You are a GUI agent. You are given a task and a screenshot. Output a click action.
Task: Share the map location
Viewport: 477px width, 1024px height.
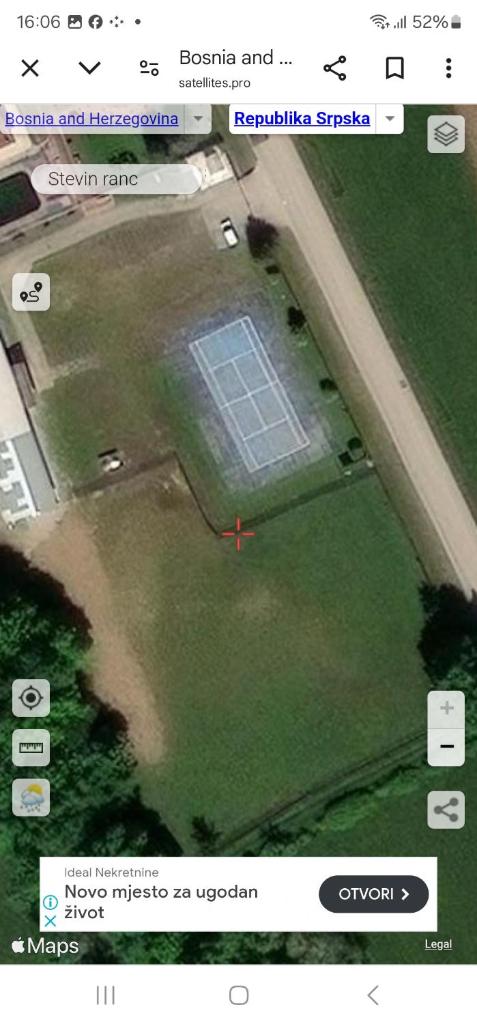coord(446,810)
